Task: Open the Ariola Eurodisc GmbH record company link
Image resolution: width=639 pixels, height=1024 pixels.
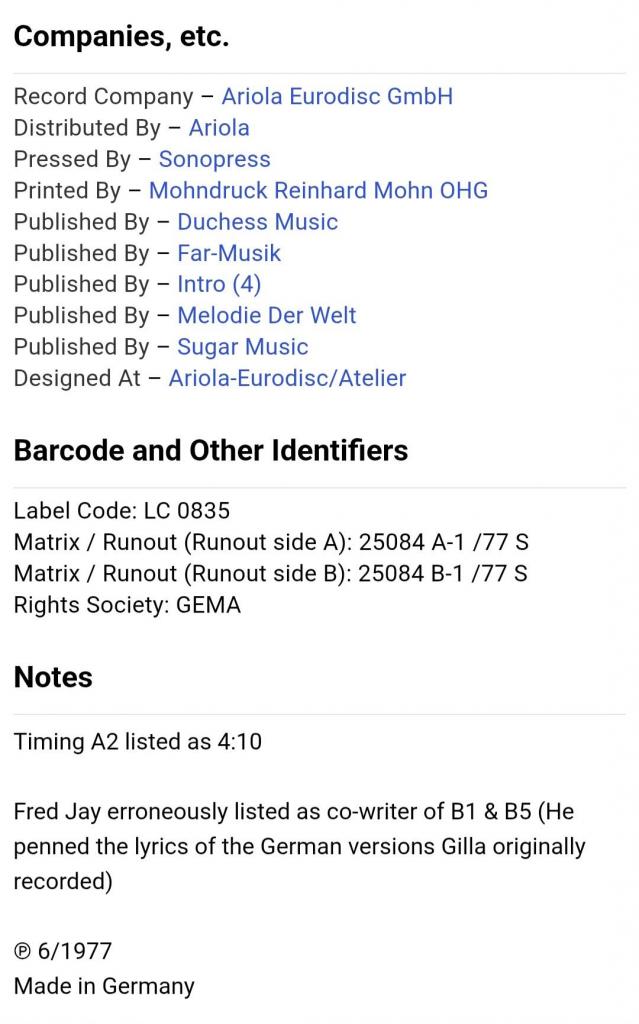Action: (x=337, y=97)
